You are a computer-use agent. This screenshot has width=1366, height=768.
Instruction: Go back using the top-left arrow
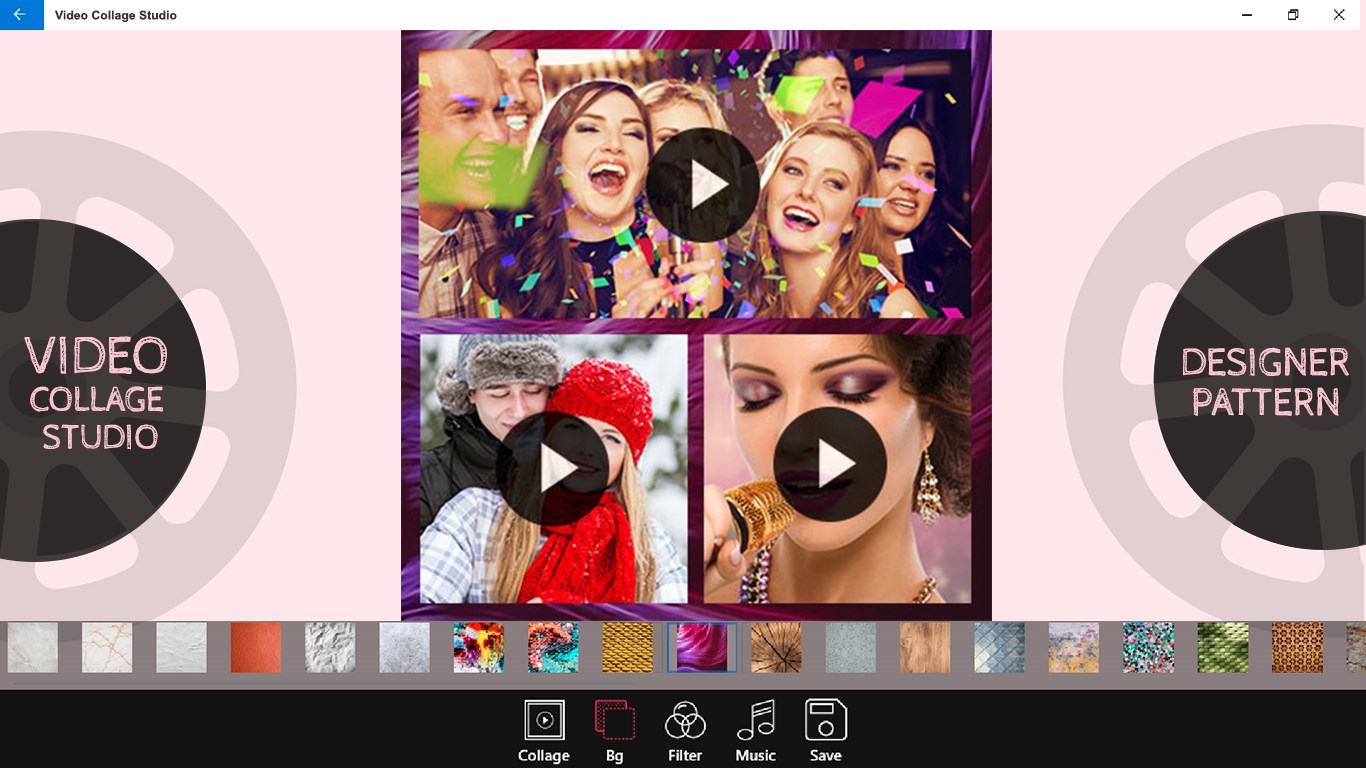tap(20, 15)
